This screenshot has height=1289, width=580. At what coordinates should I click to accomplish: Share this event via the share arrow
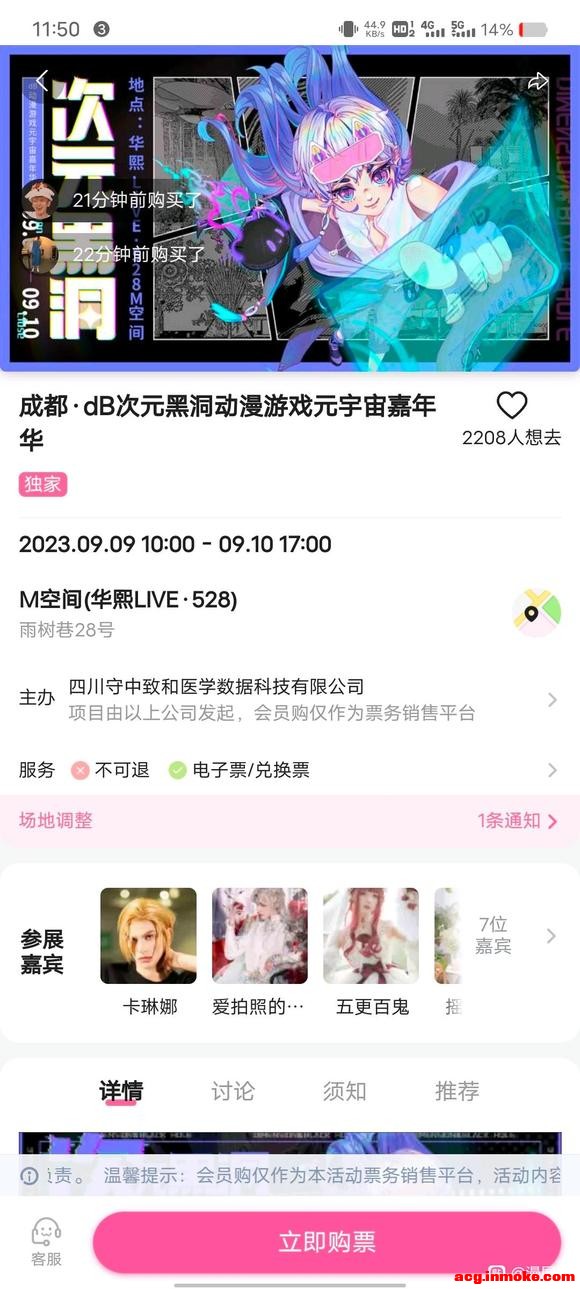[538, 82]
